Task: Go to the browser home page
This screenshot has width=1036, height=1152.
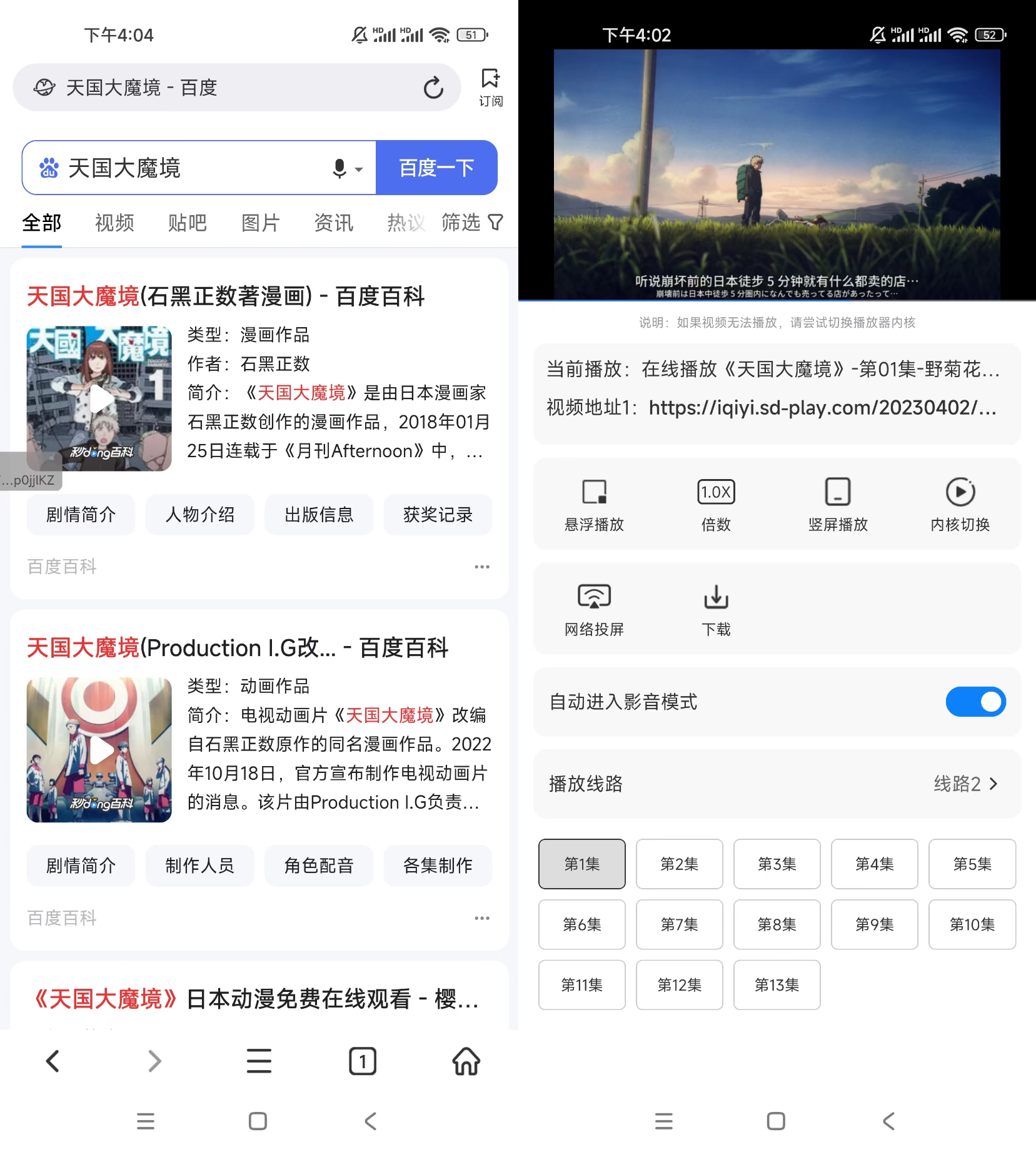Action: (x=466, y=1061)
